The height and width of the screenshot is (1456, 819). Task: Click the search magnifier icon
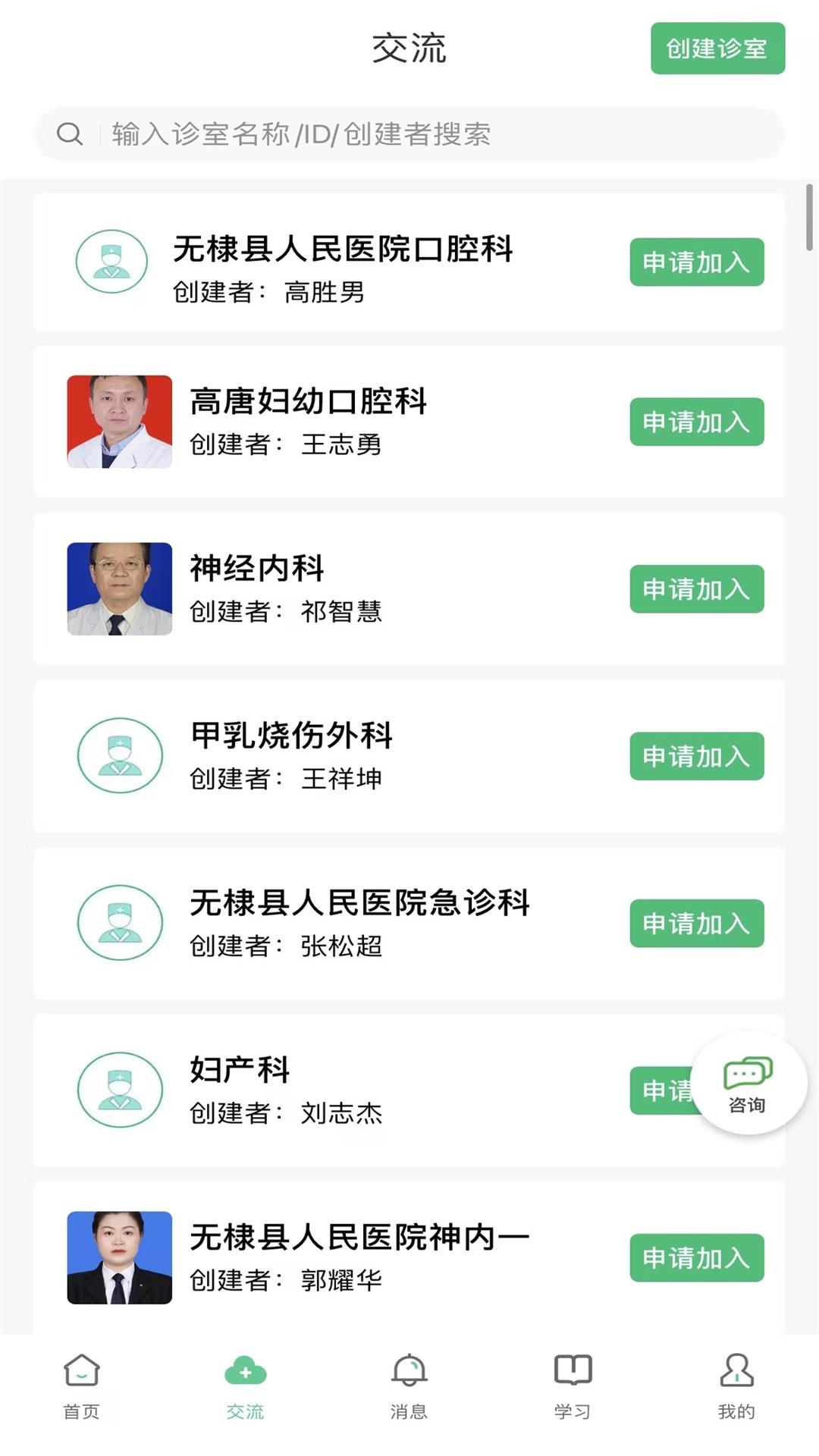coord(71,133)
